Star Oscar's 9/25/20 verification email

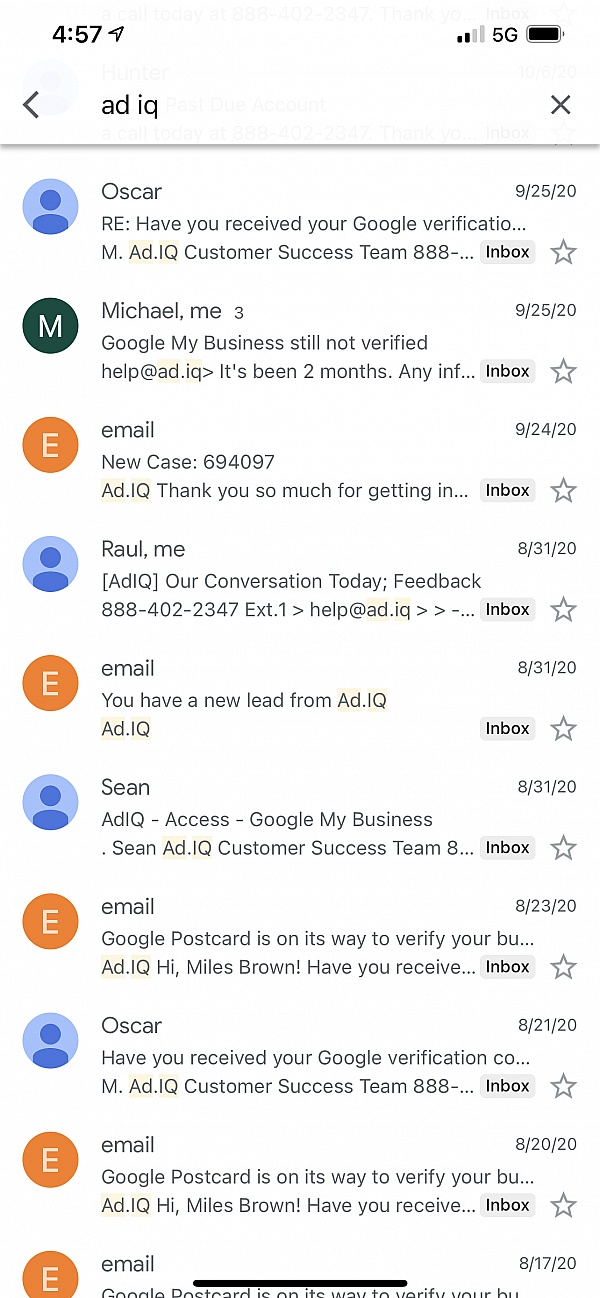(564, 252)
